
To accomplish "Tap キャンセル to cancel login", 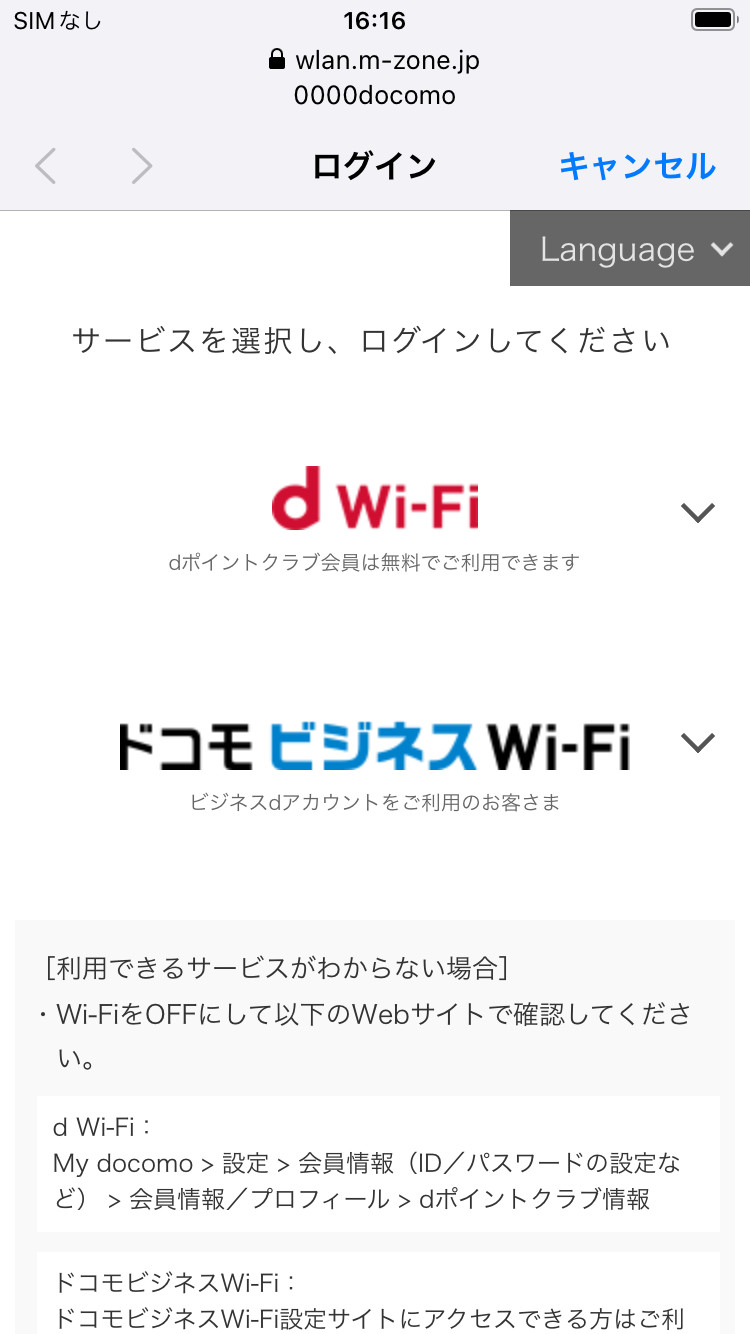I will pyautogui.click(x=637, y=166).
